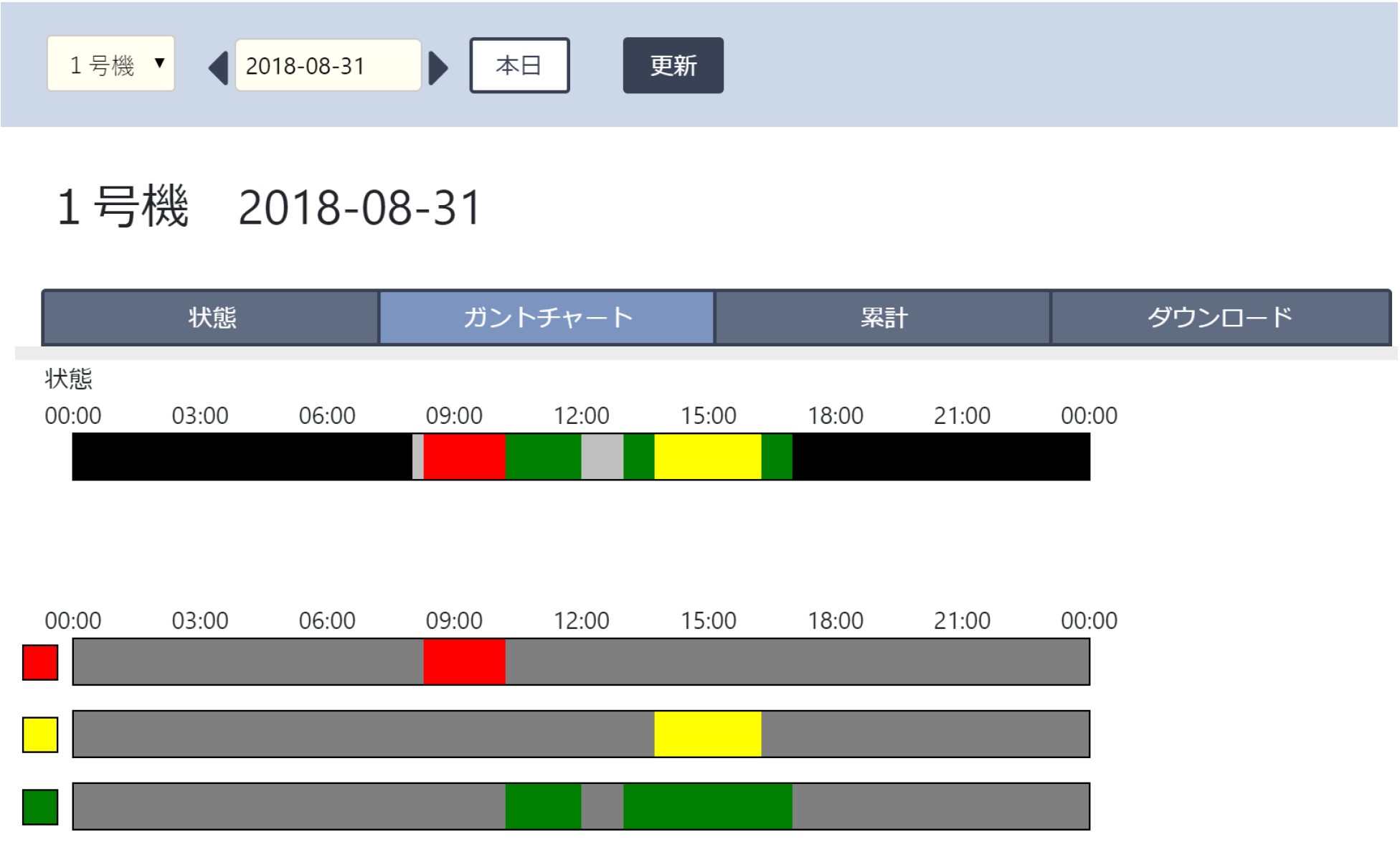
Task: Open the 累計 tab
Action: 883,317
